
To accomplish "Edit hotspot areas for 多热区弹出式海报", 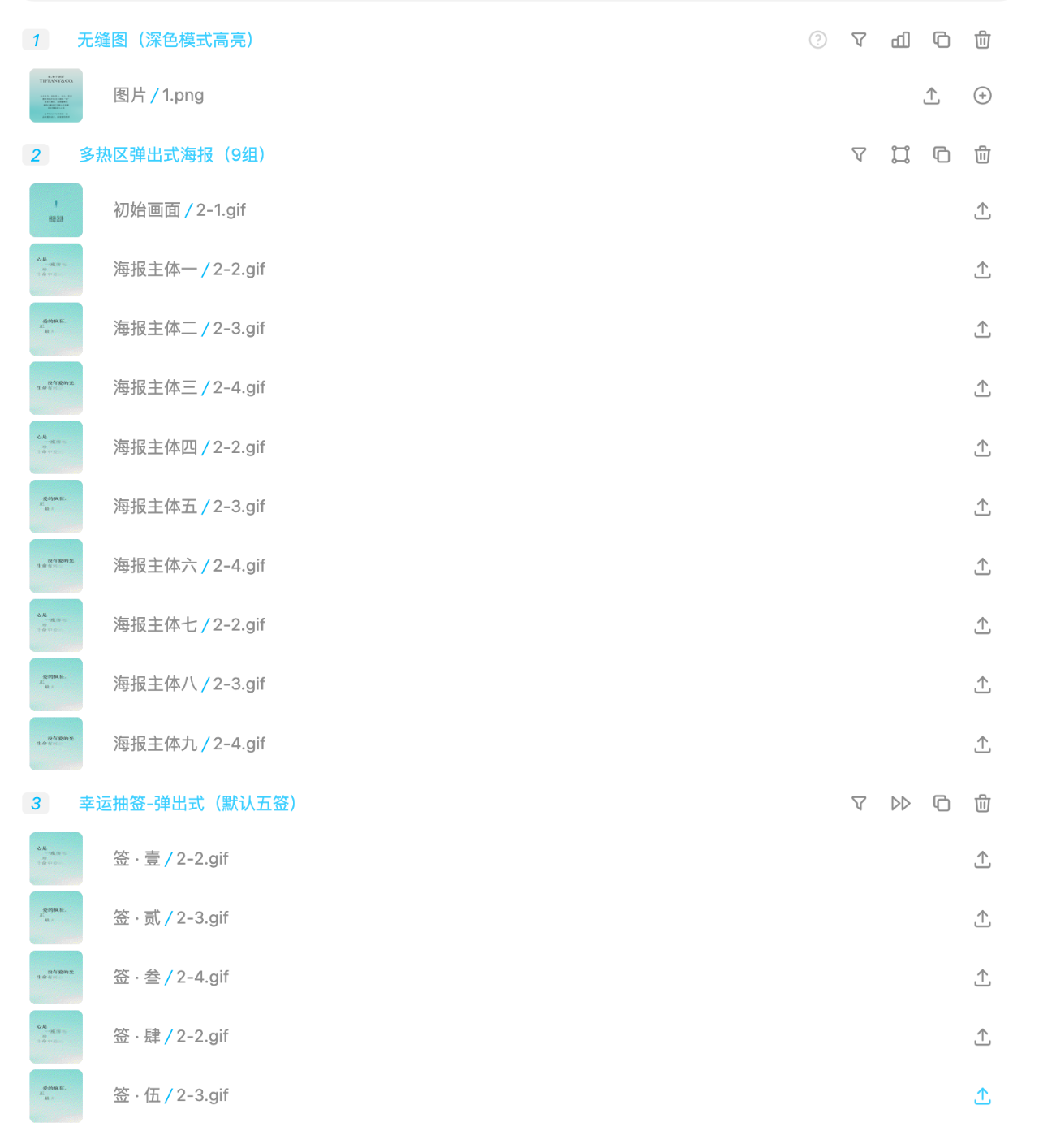I will tap(900, 154).
